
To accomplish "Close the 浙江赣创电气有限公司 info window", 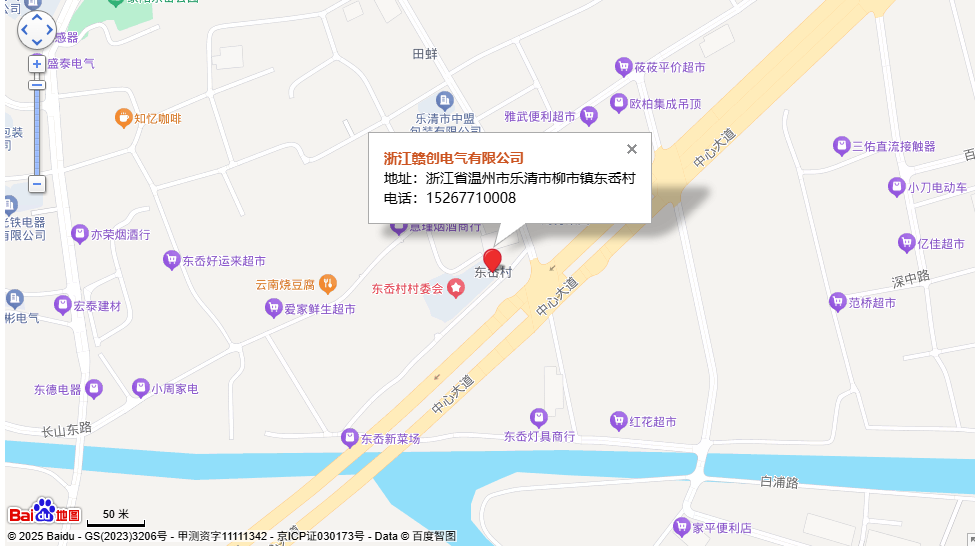I will (x=631, y=149).
